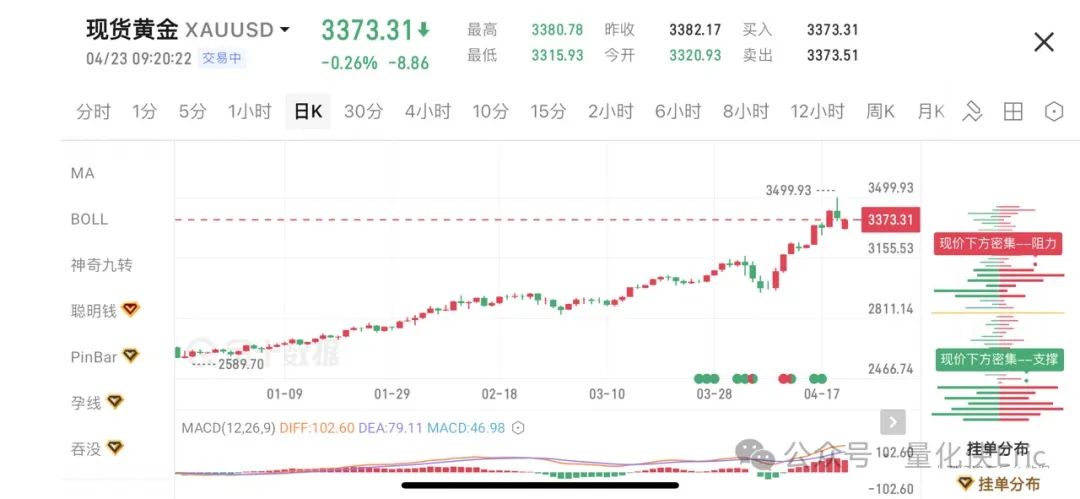Open the 月K monthly chart
This screenshot has height=499, width=1080.
click(x=931, y=112)
